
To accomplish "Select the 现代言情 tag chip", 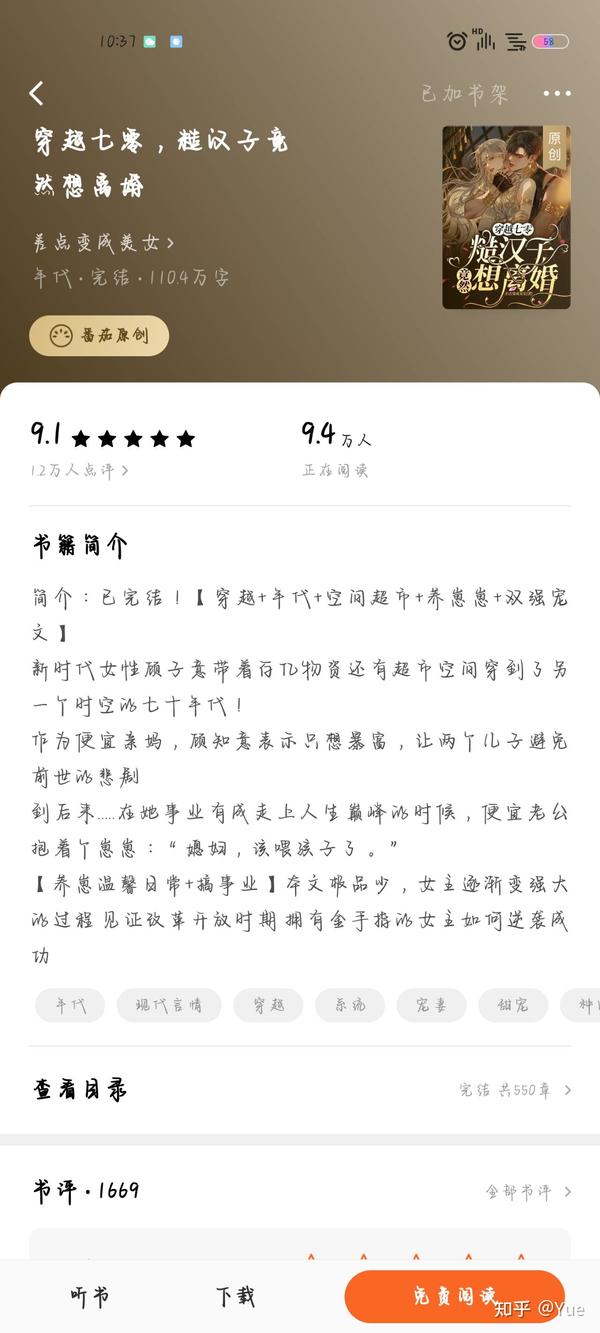I will point(168,1005).
